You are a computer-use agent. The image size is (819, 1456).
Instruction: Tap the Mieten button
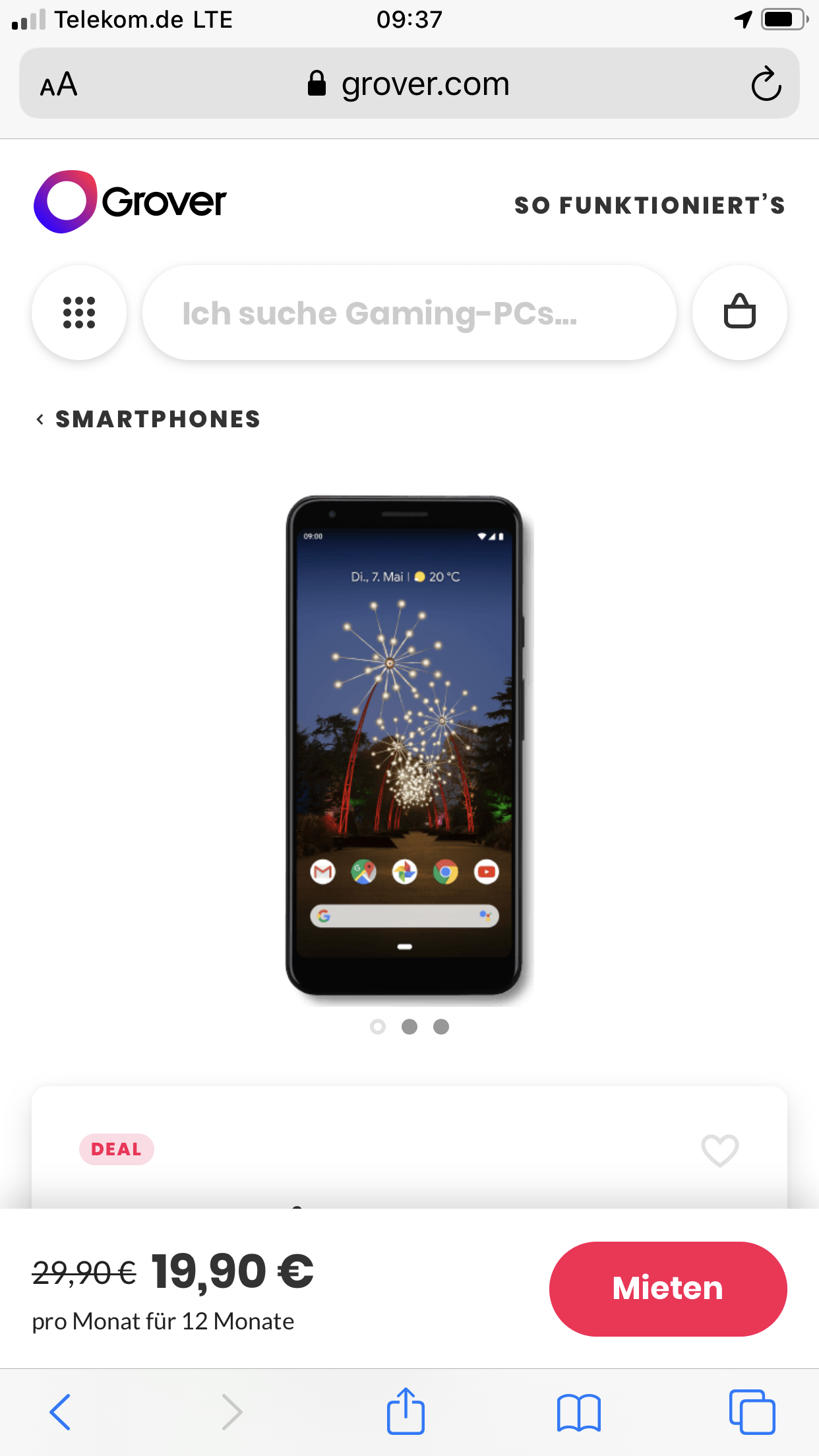click(x=667, y=1289)
